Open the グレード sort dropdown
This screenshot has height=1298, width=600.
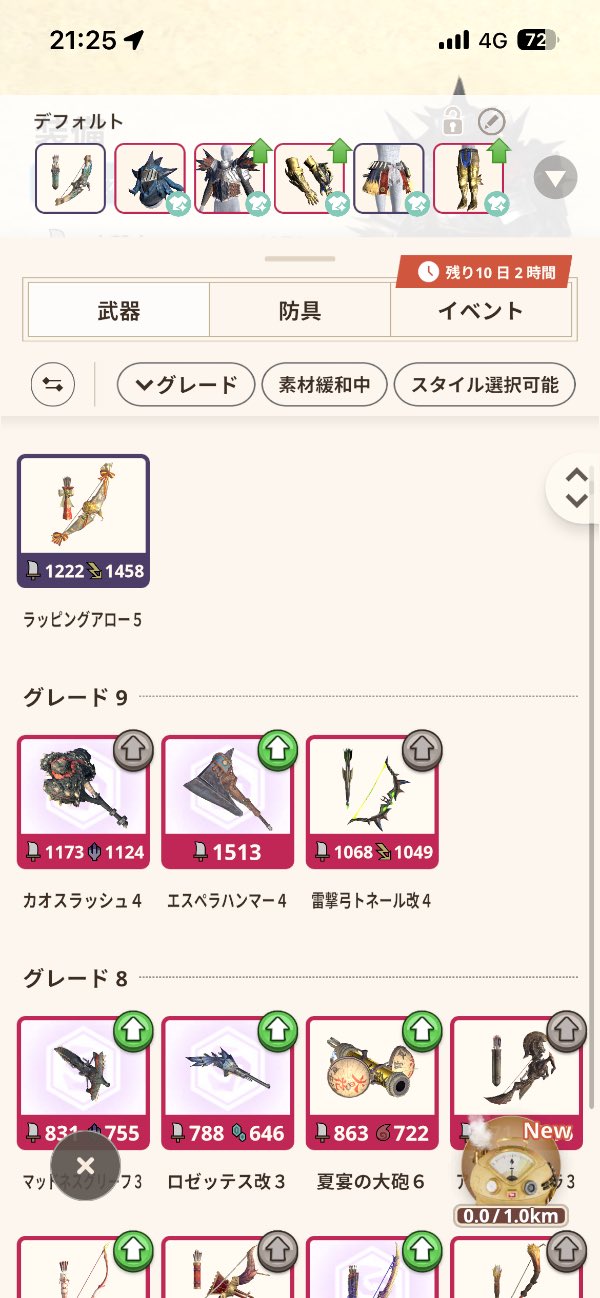click(186, 384)
